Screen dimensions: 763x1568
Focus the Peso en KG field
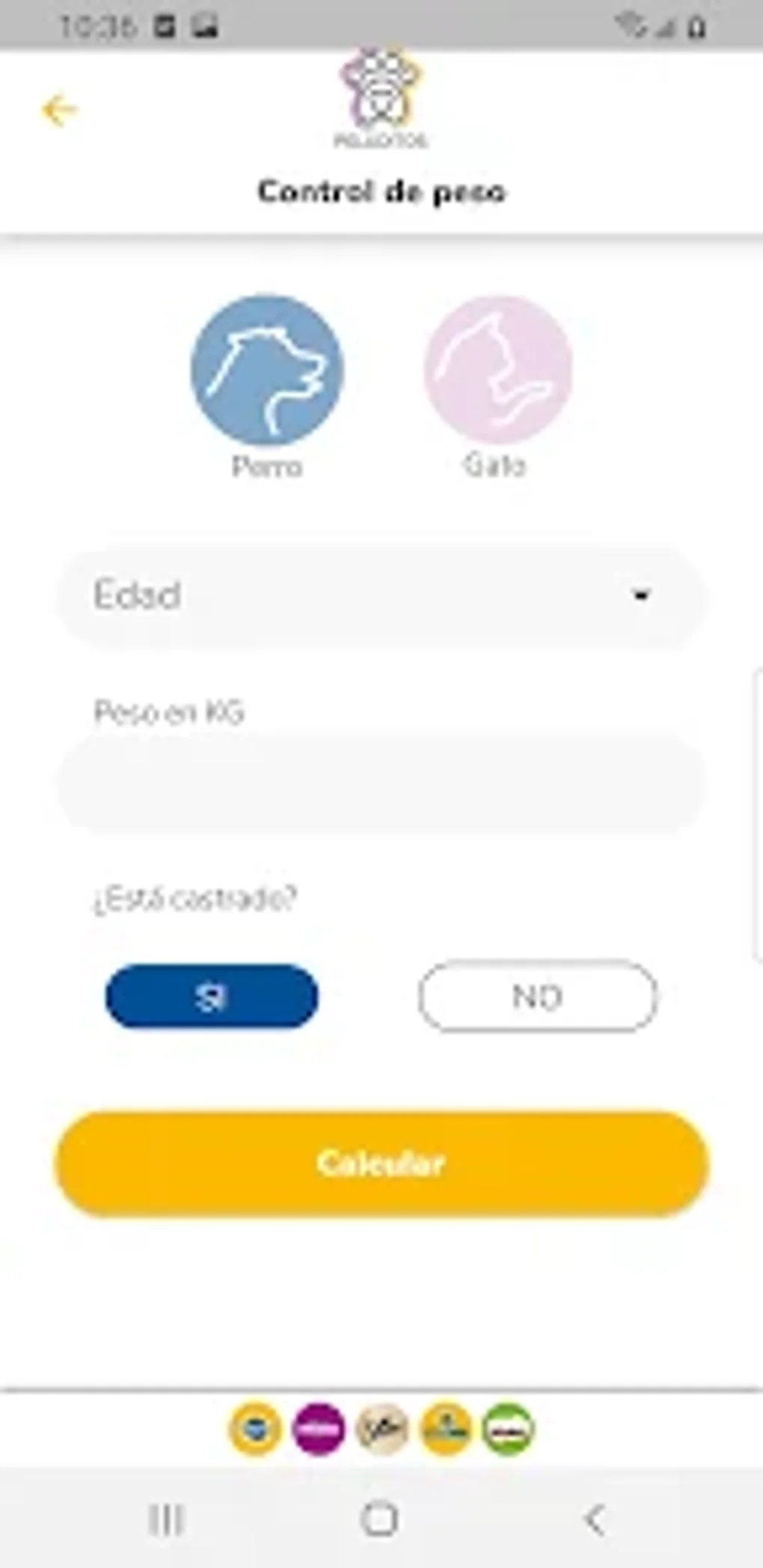(381, 783)
